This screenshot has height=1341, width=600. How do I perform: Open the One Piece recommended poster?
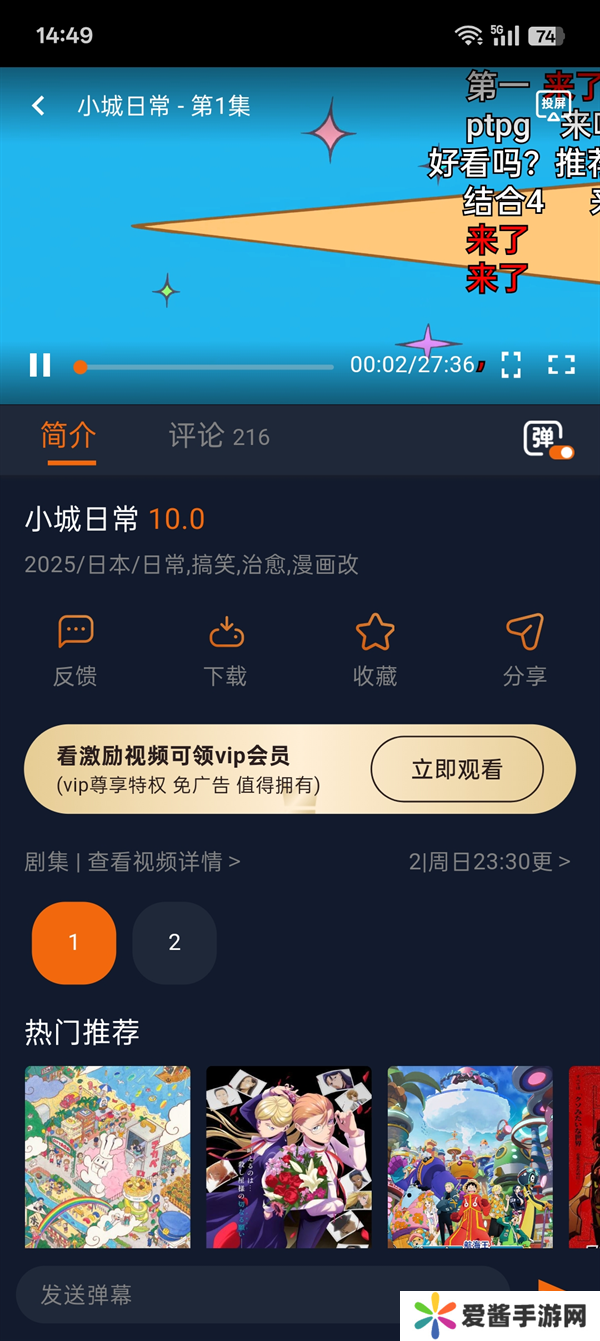point(470,1156)
